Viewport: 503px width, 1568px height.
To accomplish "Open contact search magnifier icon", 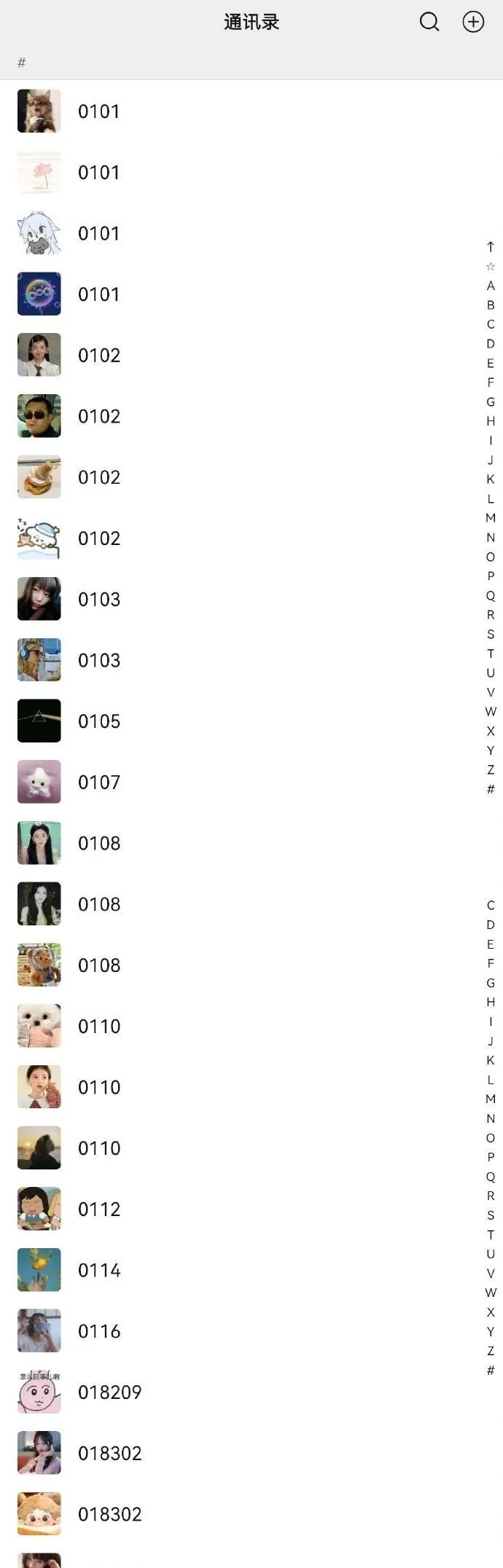I will coord(429,22).
